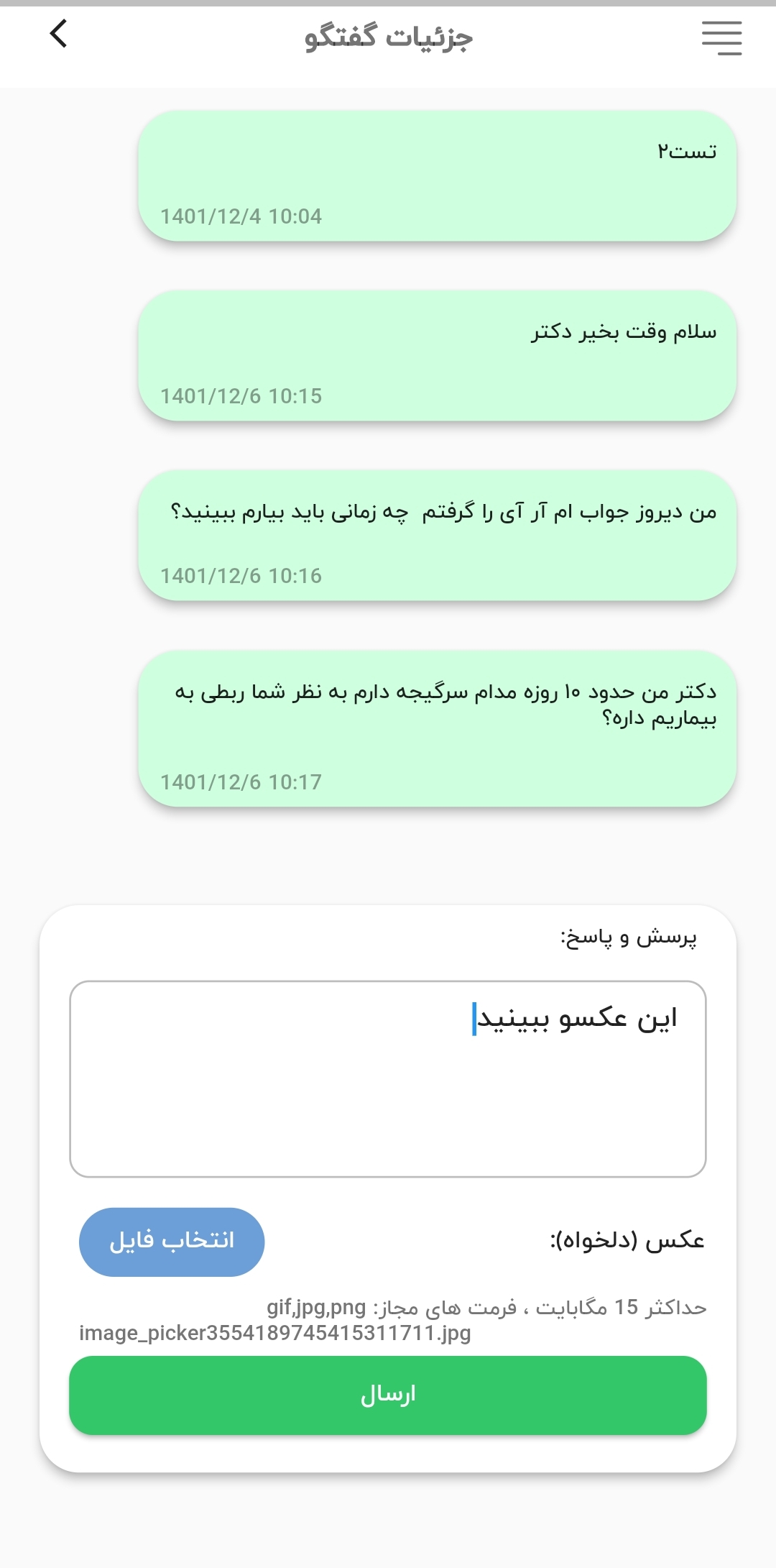Go back using the top arrow
The height and width of the screenshot is (1568, 776).
pos(59,34)
